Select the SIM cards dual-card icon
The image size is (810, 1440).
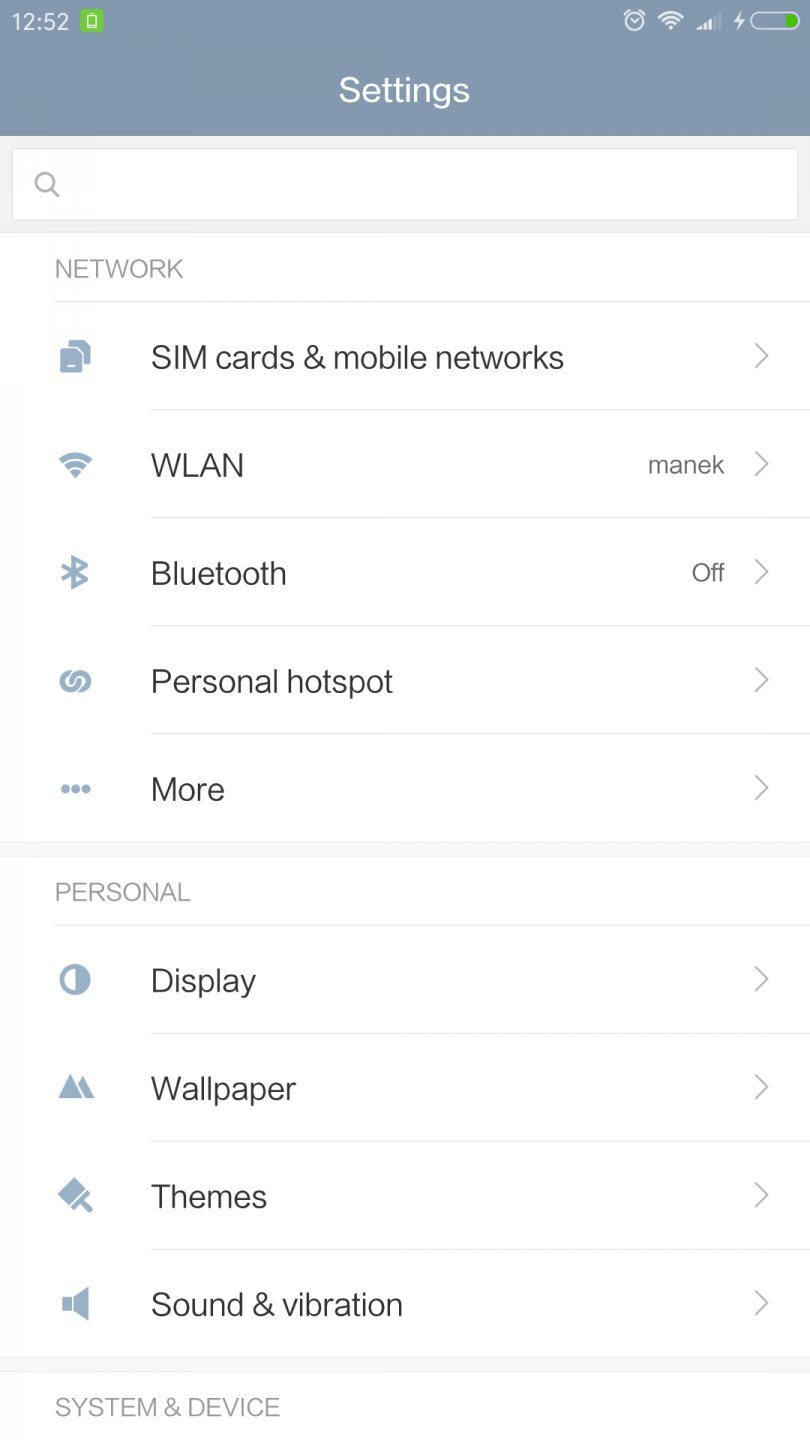[x=75, y=356]
